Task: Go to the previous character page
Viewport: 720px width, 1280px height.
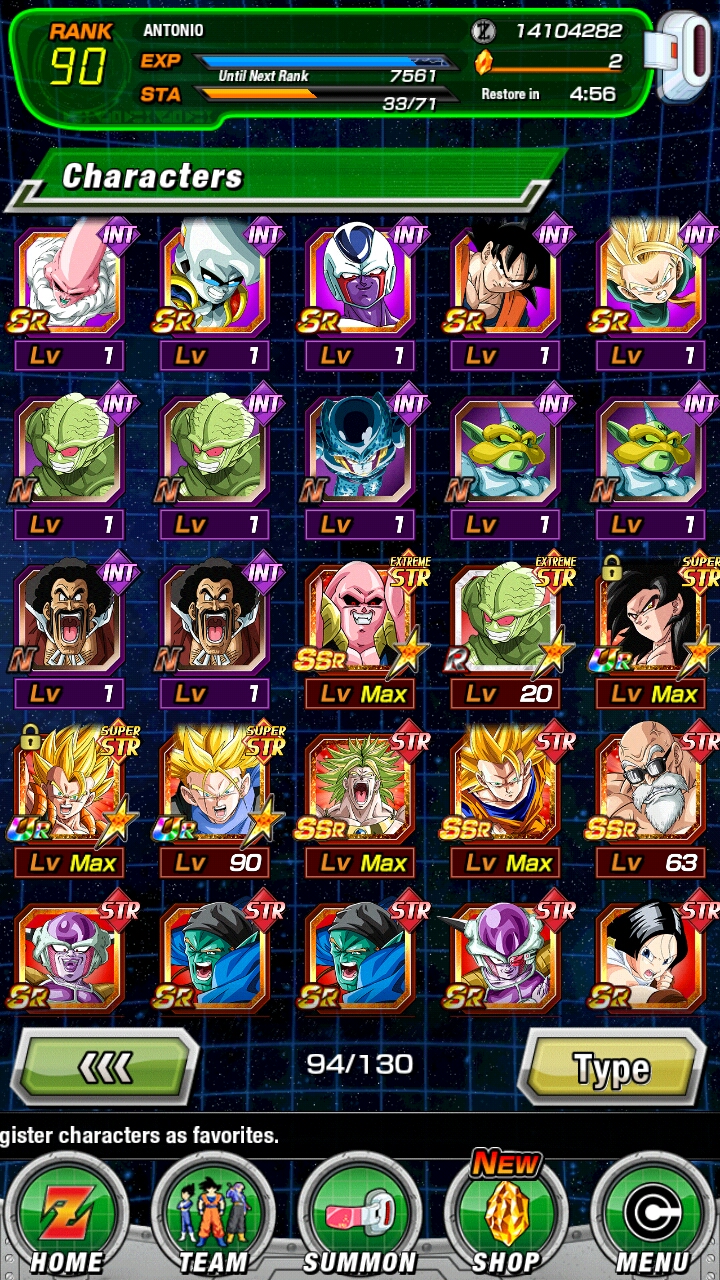Action: tap(104, 1067)
